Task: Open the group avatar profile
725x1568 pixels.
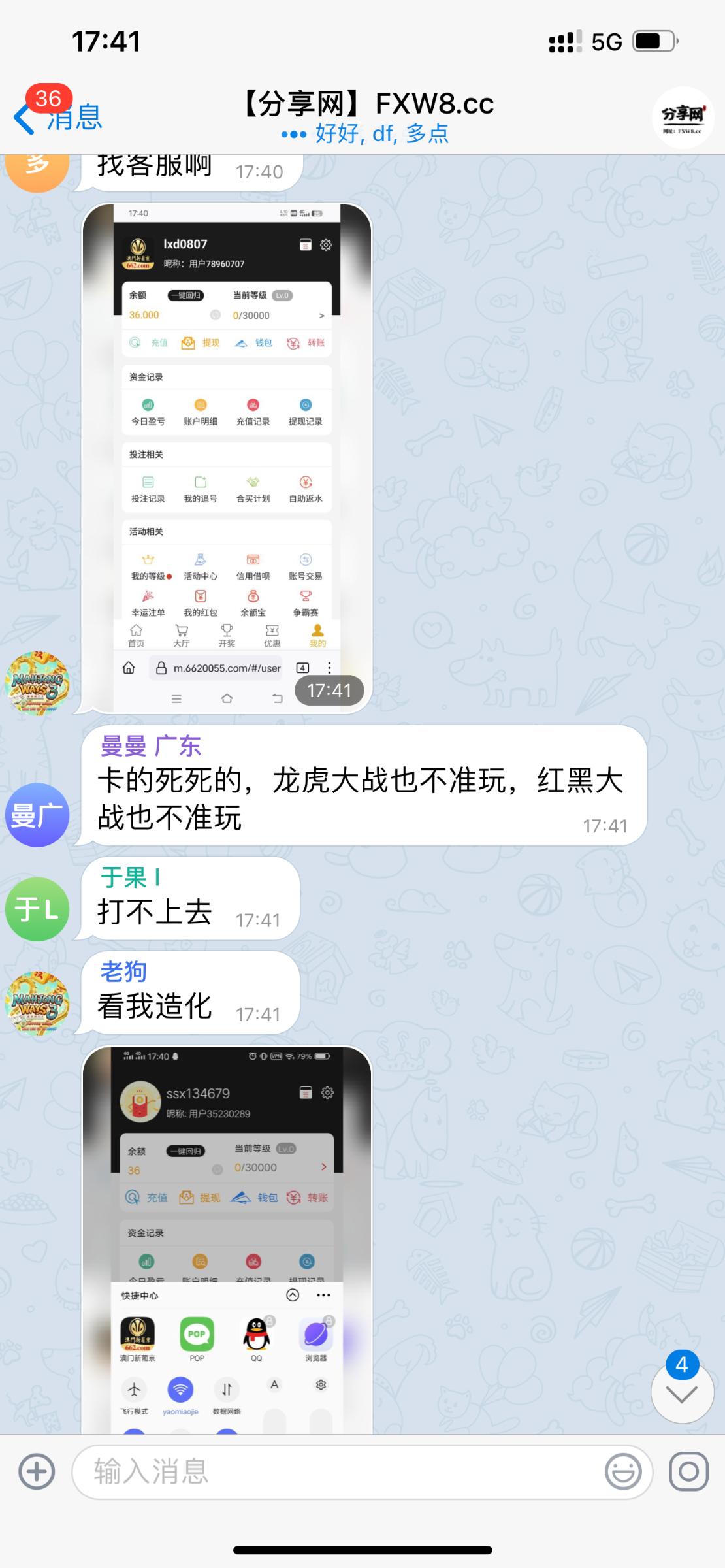Action: coord(682,118)
